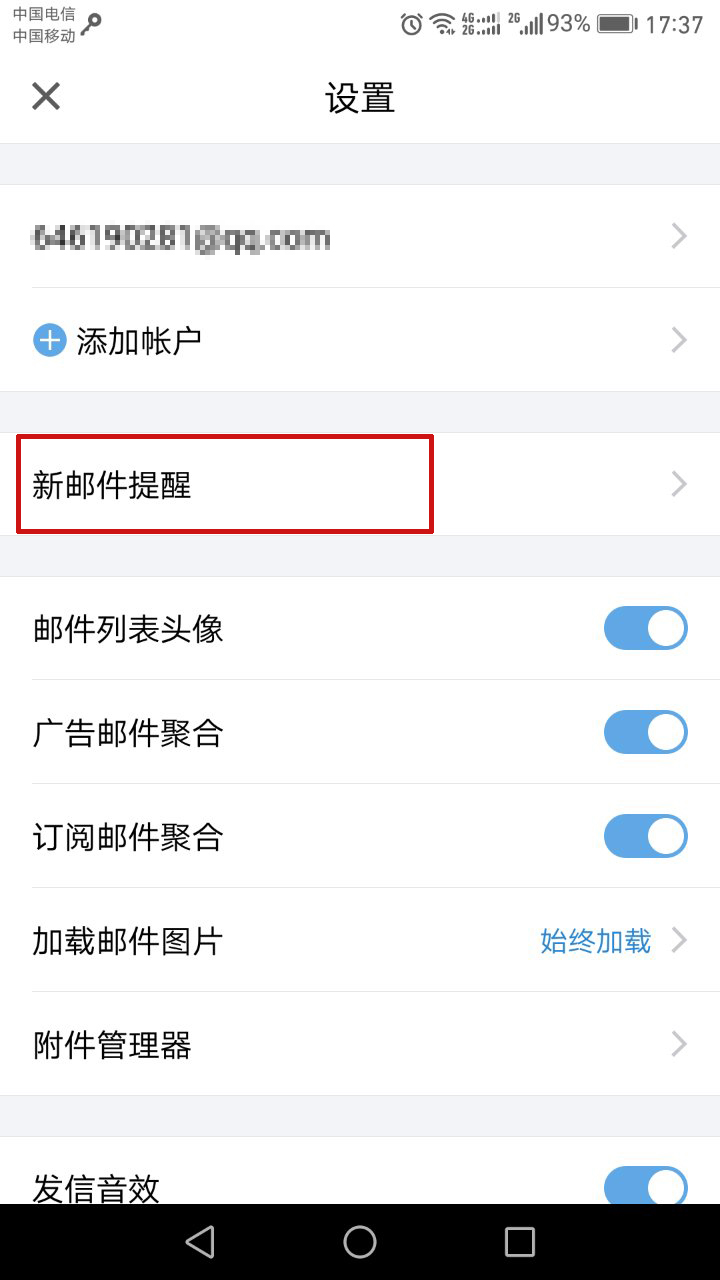Go back using system back button

coord(200,1242)
